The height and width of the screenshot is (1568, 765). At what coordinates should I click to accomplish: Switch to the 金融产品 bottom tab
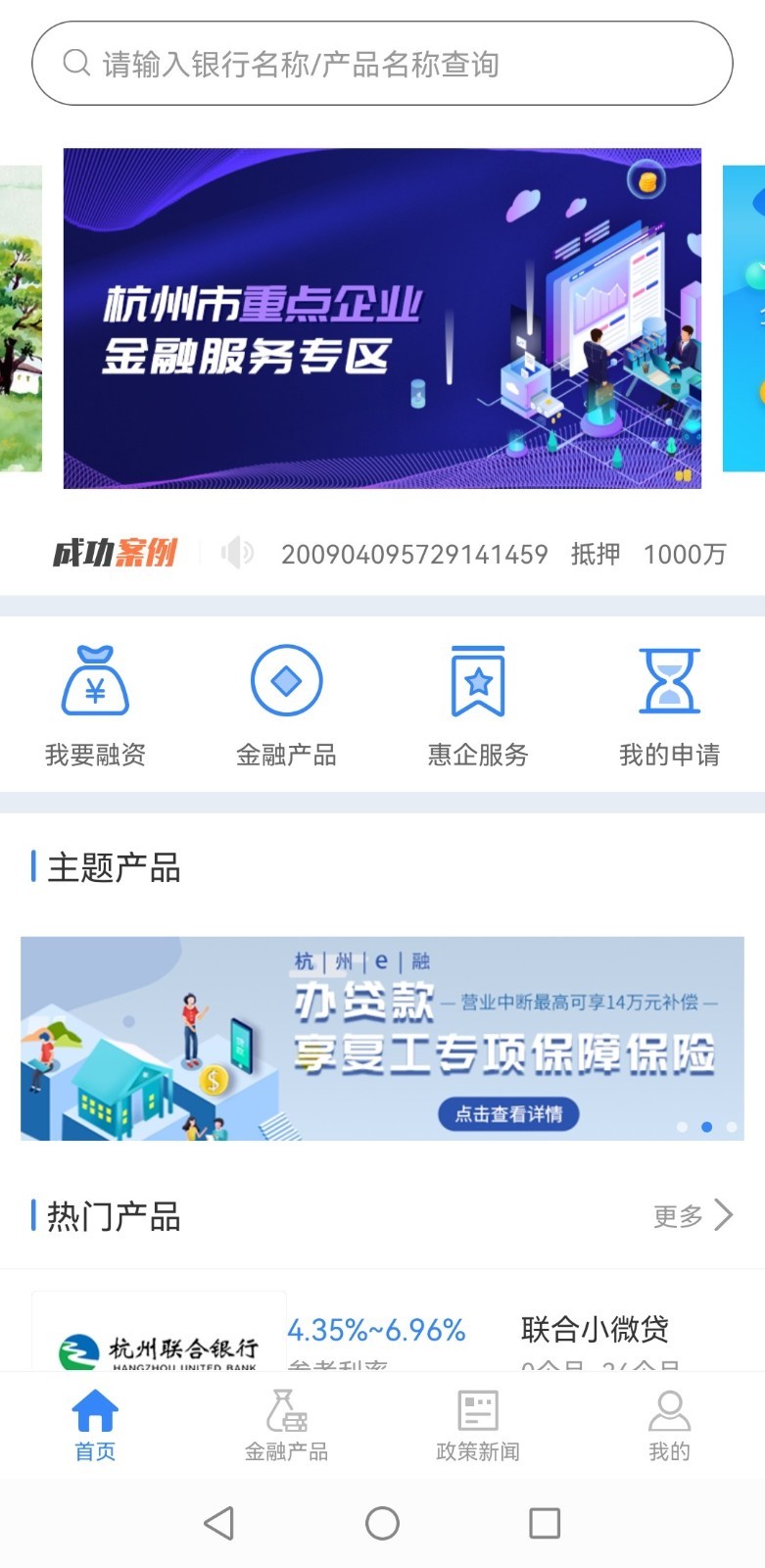286,1426
